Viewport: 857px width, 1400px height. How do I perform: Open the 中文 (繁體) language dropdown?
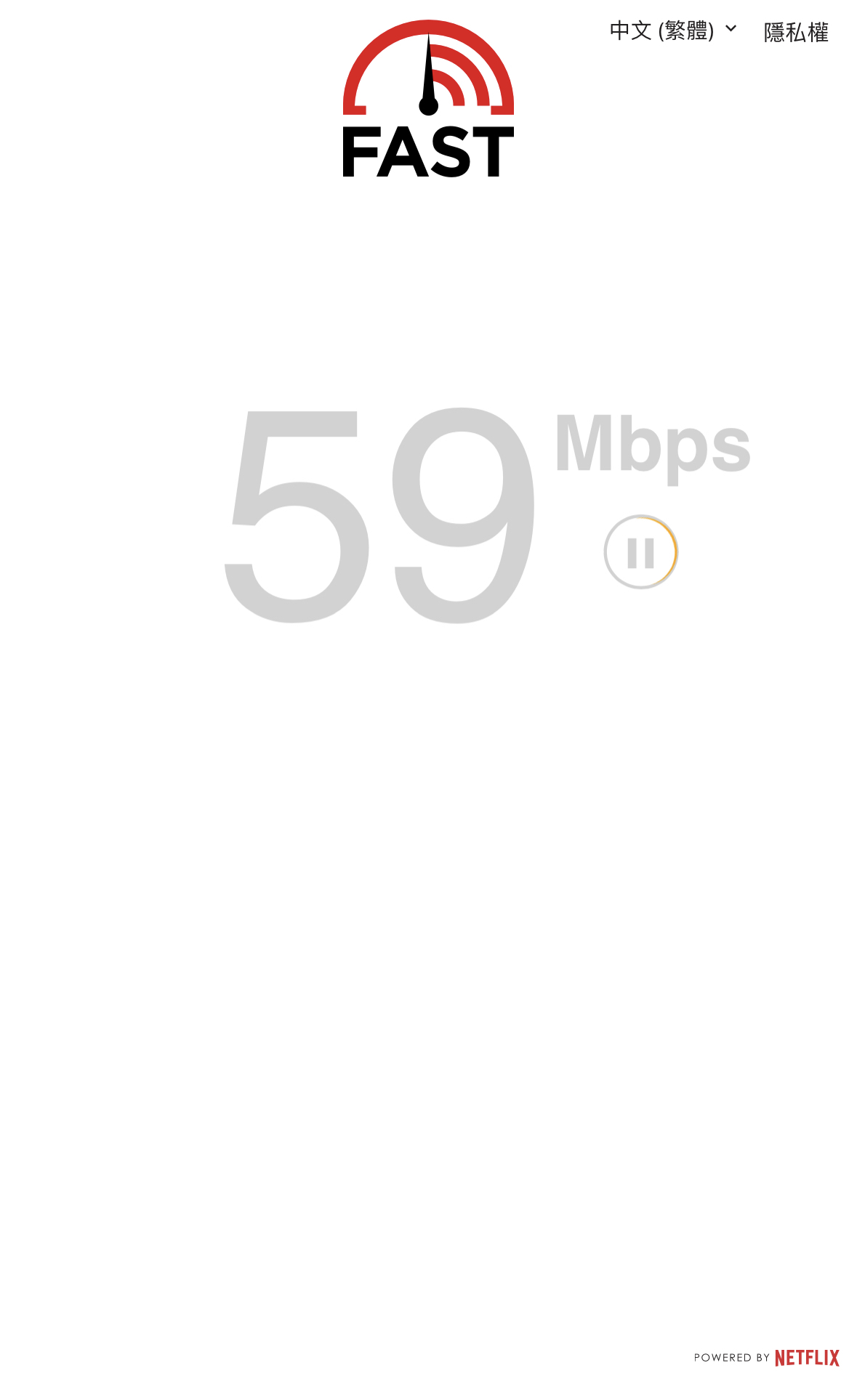[672, 31]
